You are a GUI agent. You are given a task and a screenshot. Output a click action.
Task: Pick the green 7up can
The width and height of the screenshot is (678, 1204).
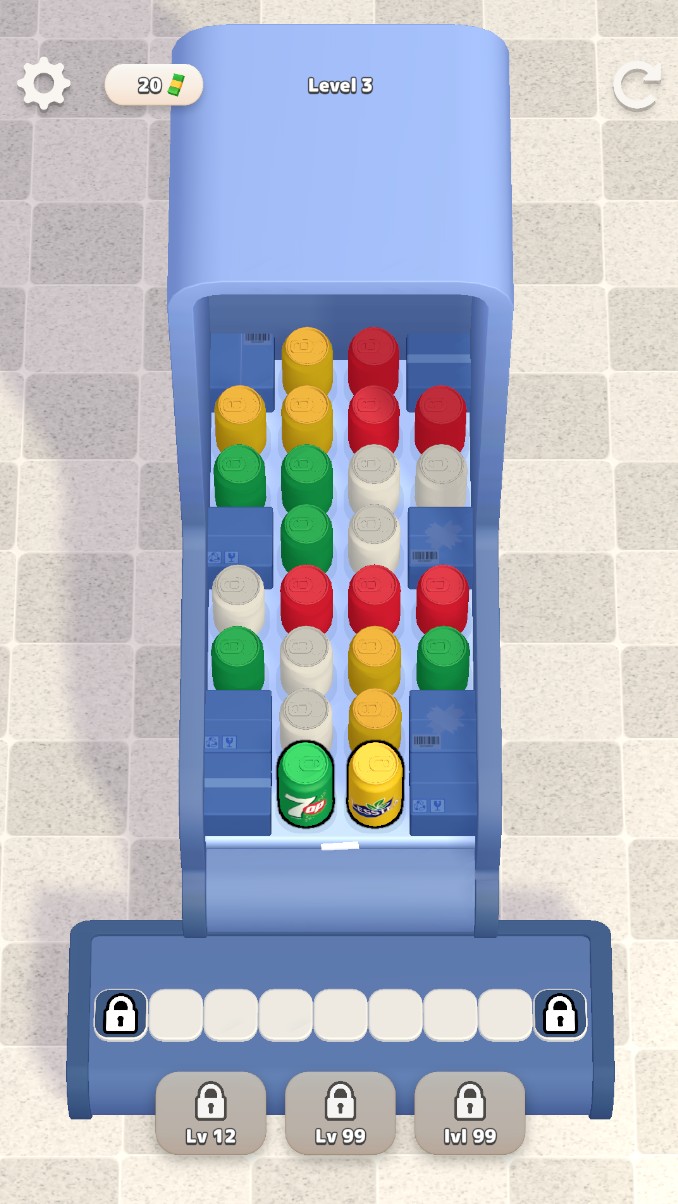point(305,786)
